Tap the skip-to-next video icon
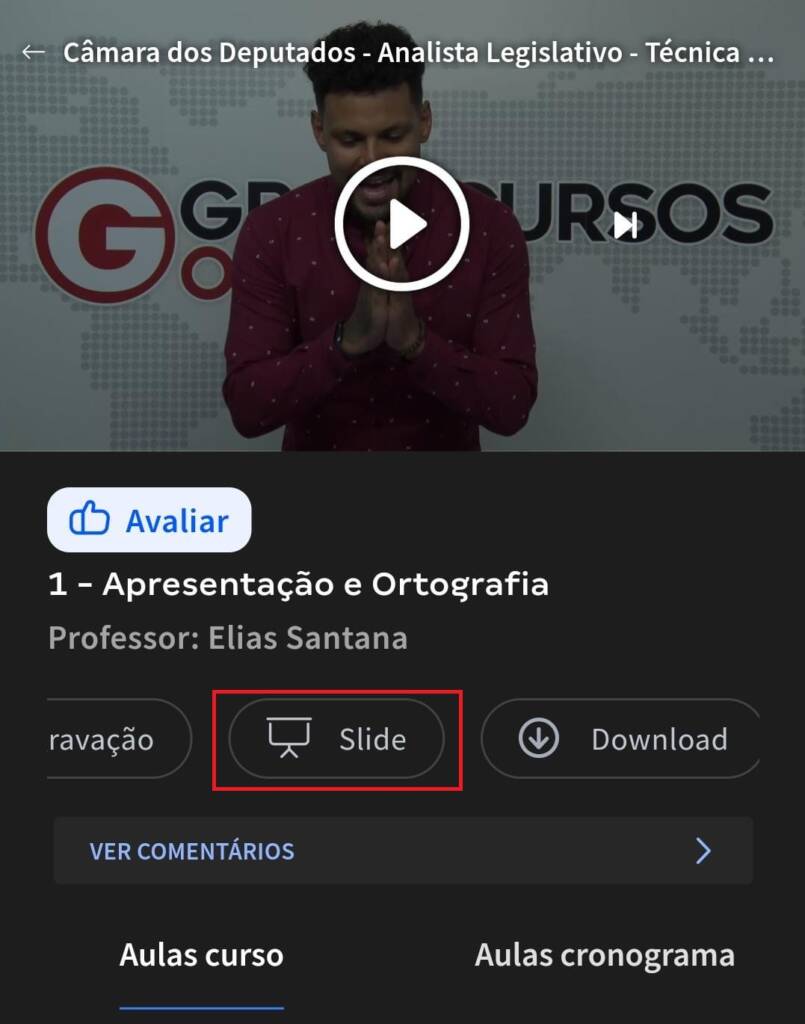Image resolution: width=805 pixels, height=1024 pixels. tap(628, 226)
